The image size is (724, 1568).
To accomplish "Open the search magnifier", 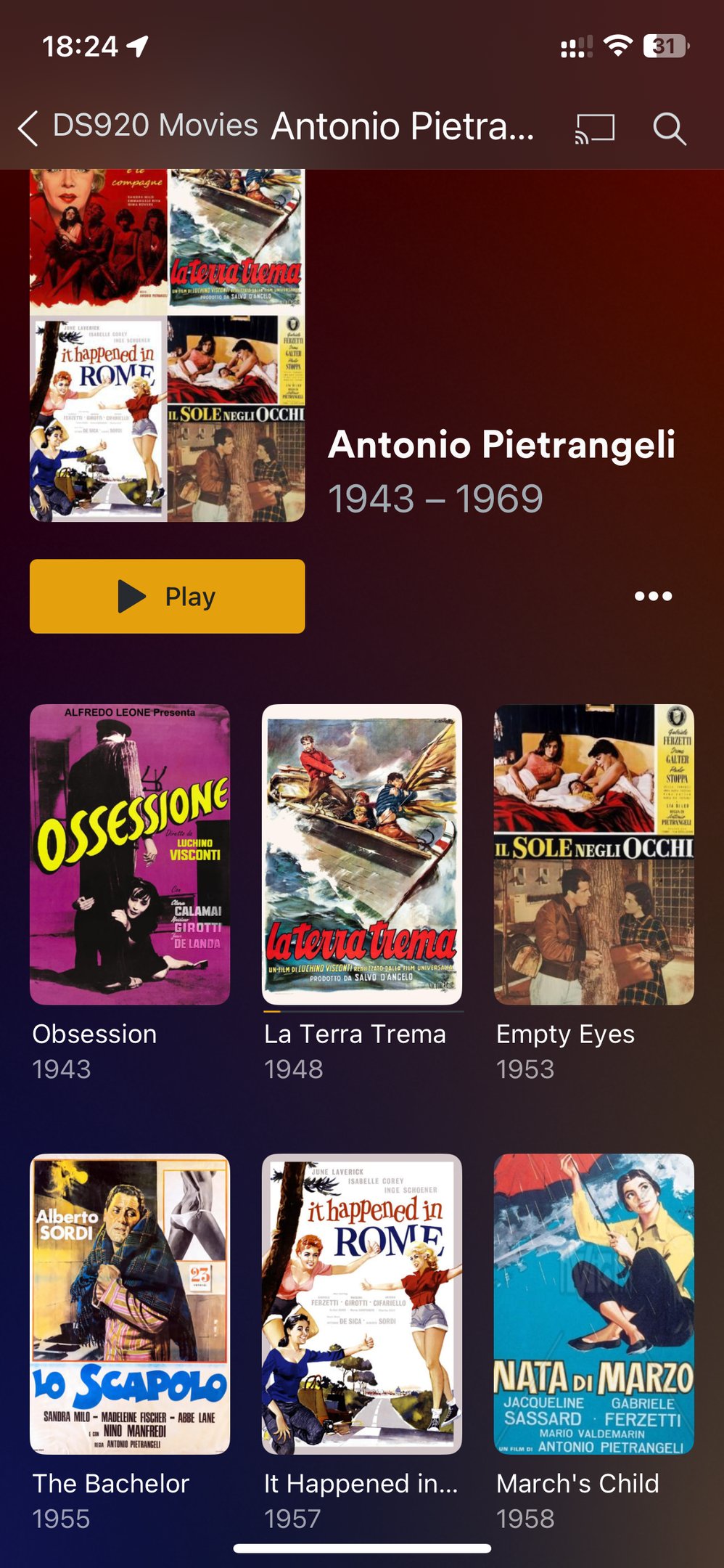I will coord(669,129).
